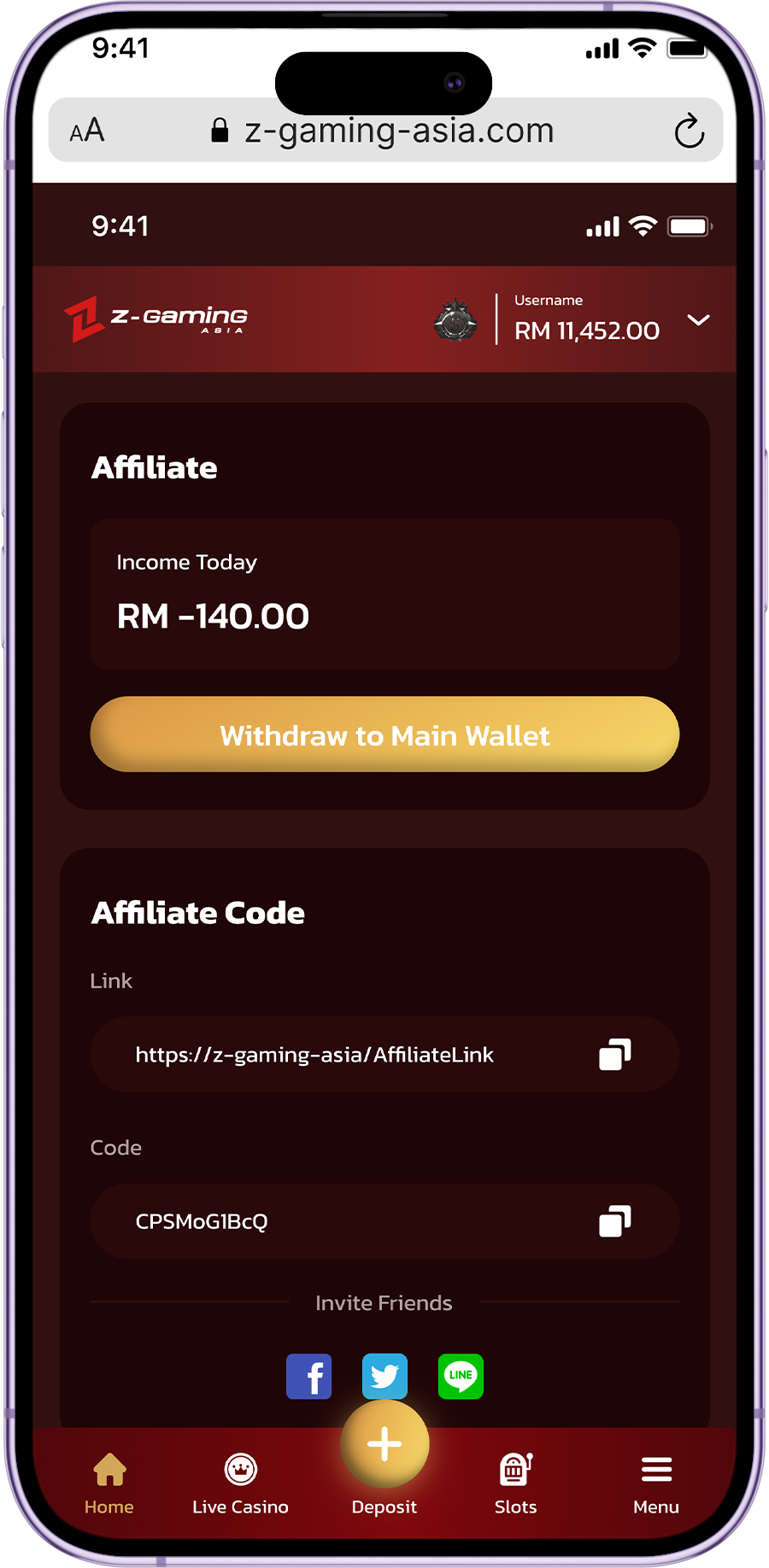This screenshot has height=1568, width=769.
Task: Open the Menu tab
Action: (655, 1484)
